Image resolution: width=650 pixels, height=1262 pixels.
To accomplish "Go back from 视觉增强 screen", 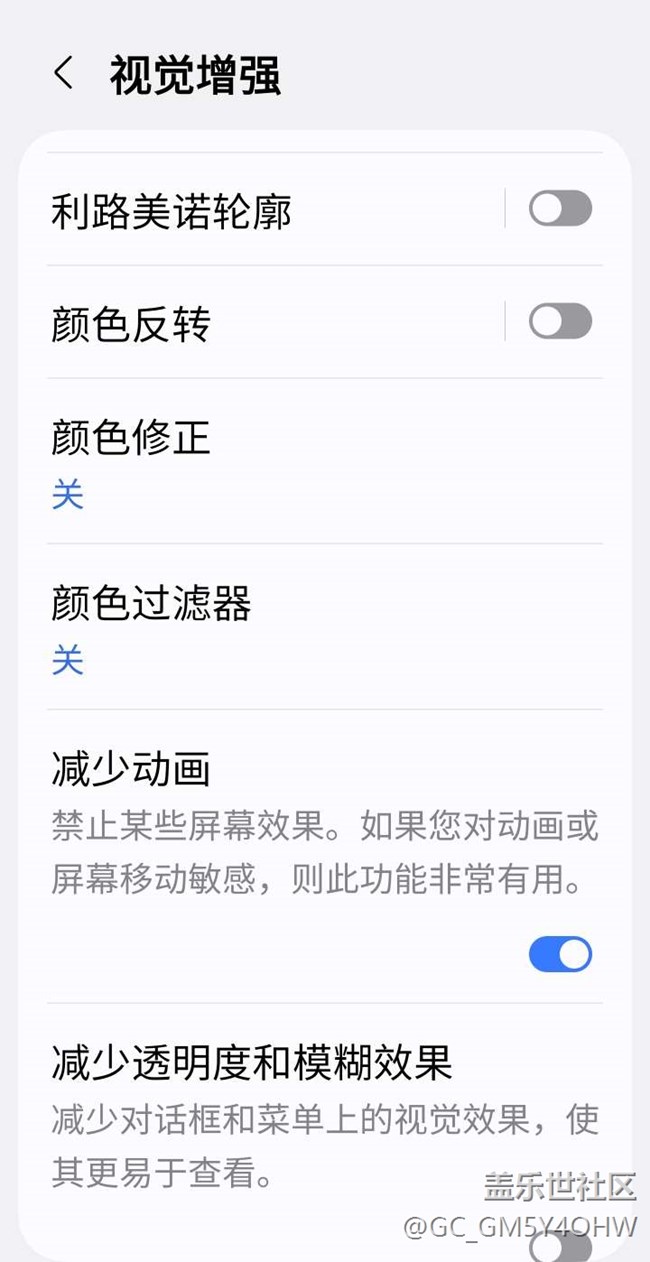I will click(x=64, y=74).
